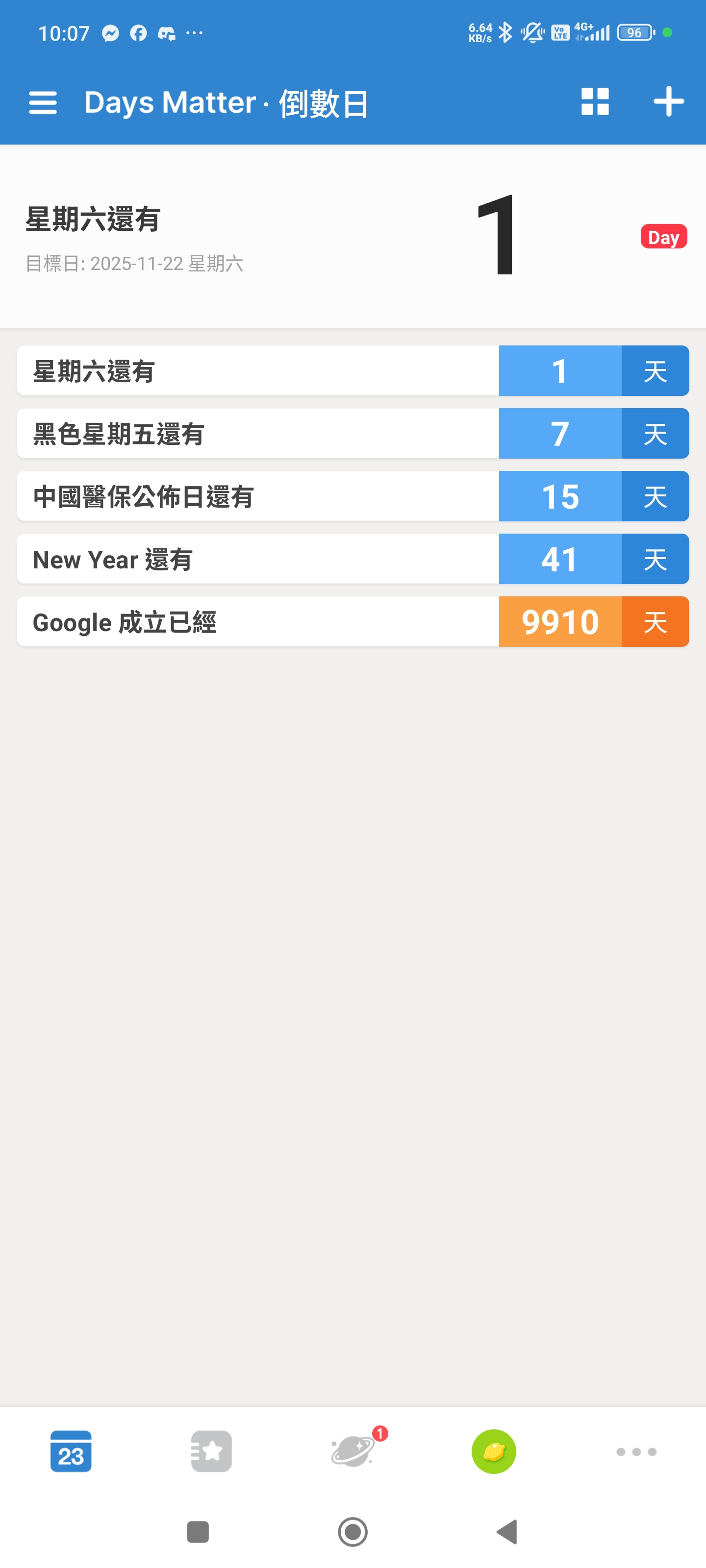Go back using system back button
The width and height of the screenshot is (706, 1568).
(x=507, y=1531)
